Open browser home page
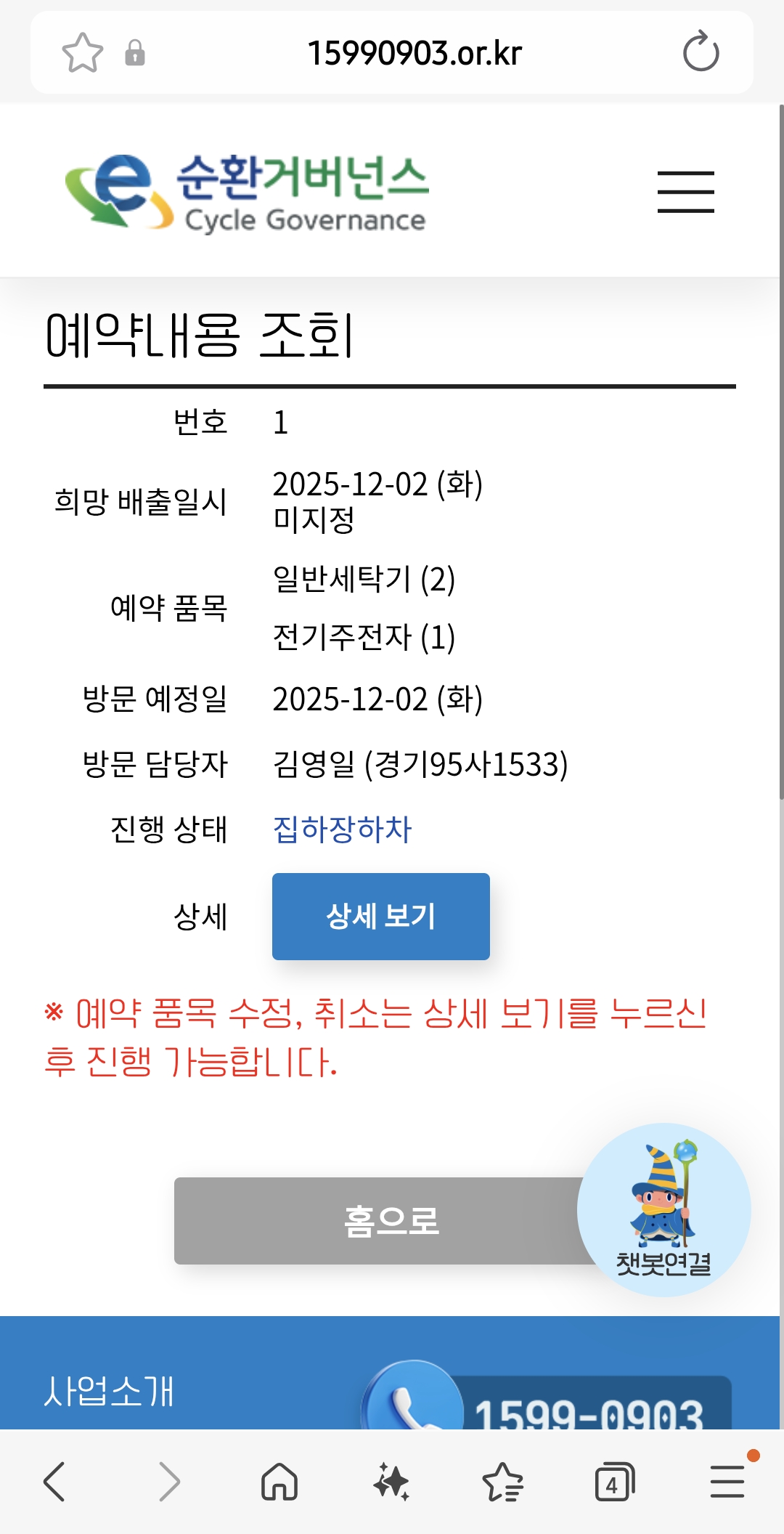The width and height of the screenshot is (784, 1534). click(279, 1482)
